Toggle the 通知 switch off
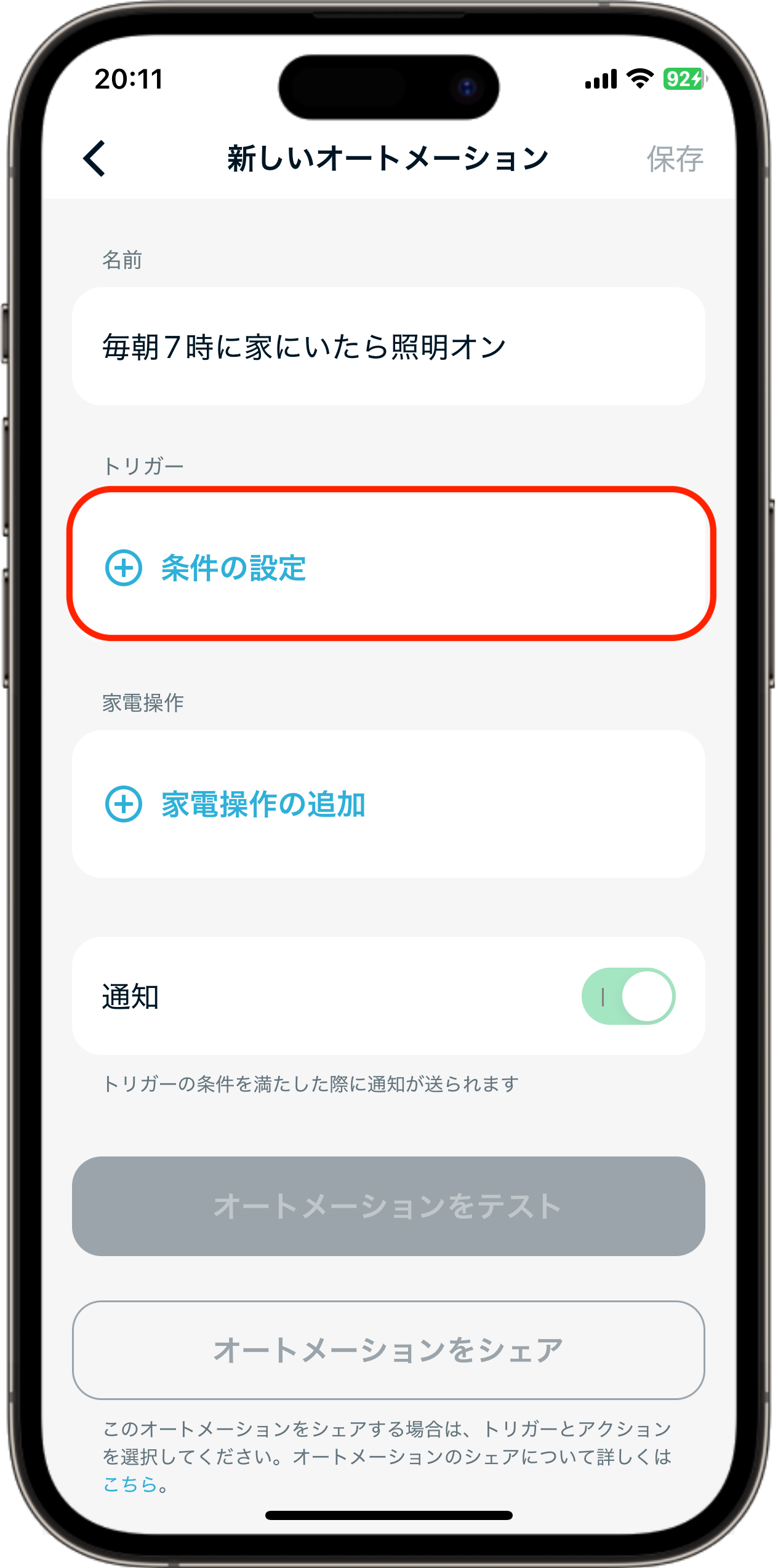This screenshot has width=778, height=1568. tap(628, 997)
